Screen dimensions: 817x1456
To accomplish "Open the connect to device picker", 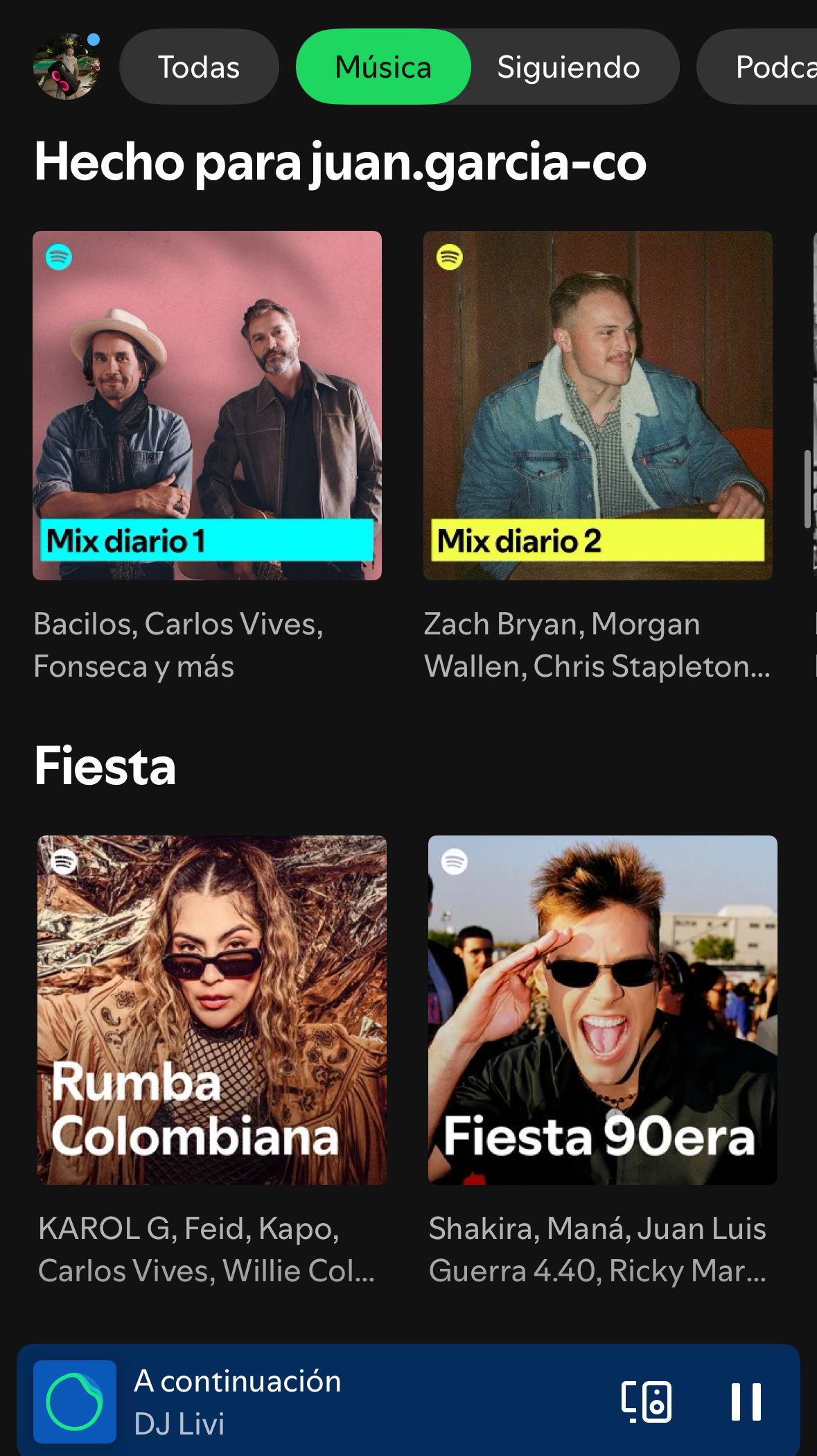I will (x=647, y=1401).
